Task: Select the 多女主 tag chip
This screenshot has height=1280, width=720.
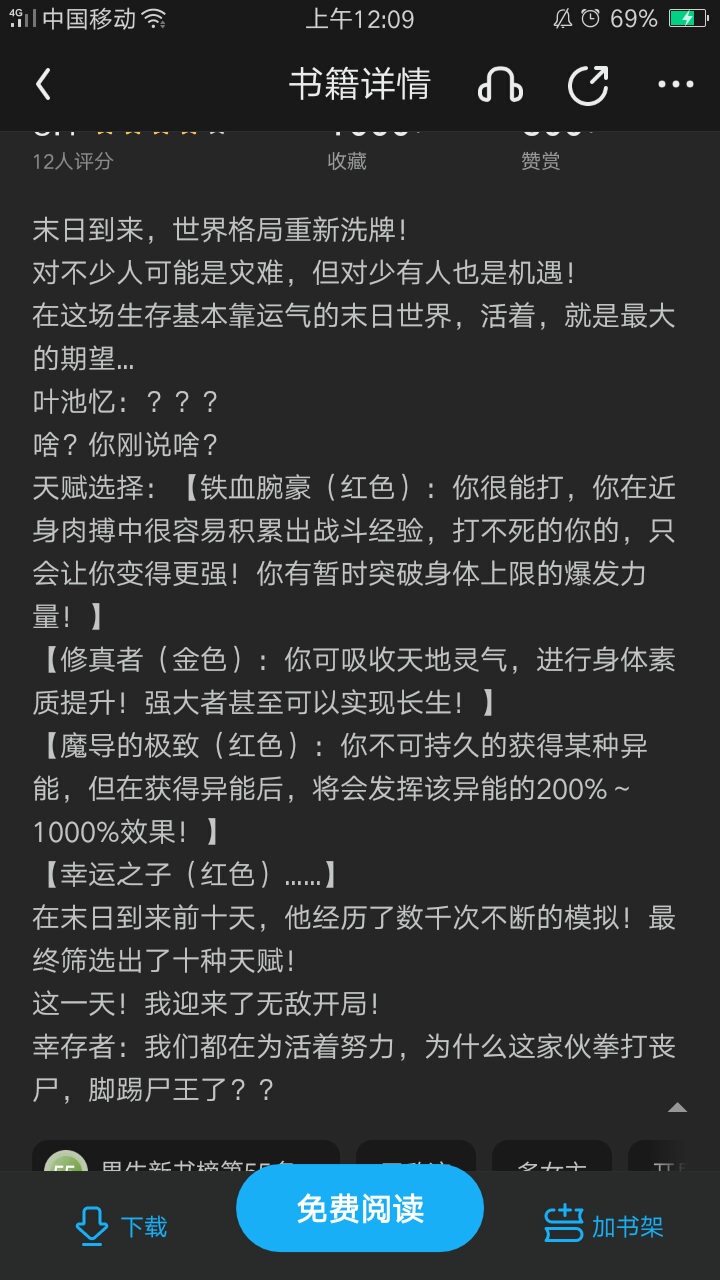Action: pyautogui.click(x=552, y=1157)
